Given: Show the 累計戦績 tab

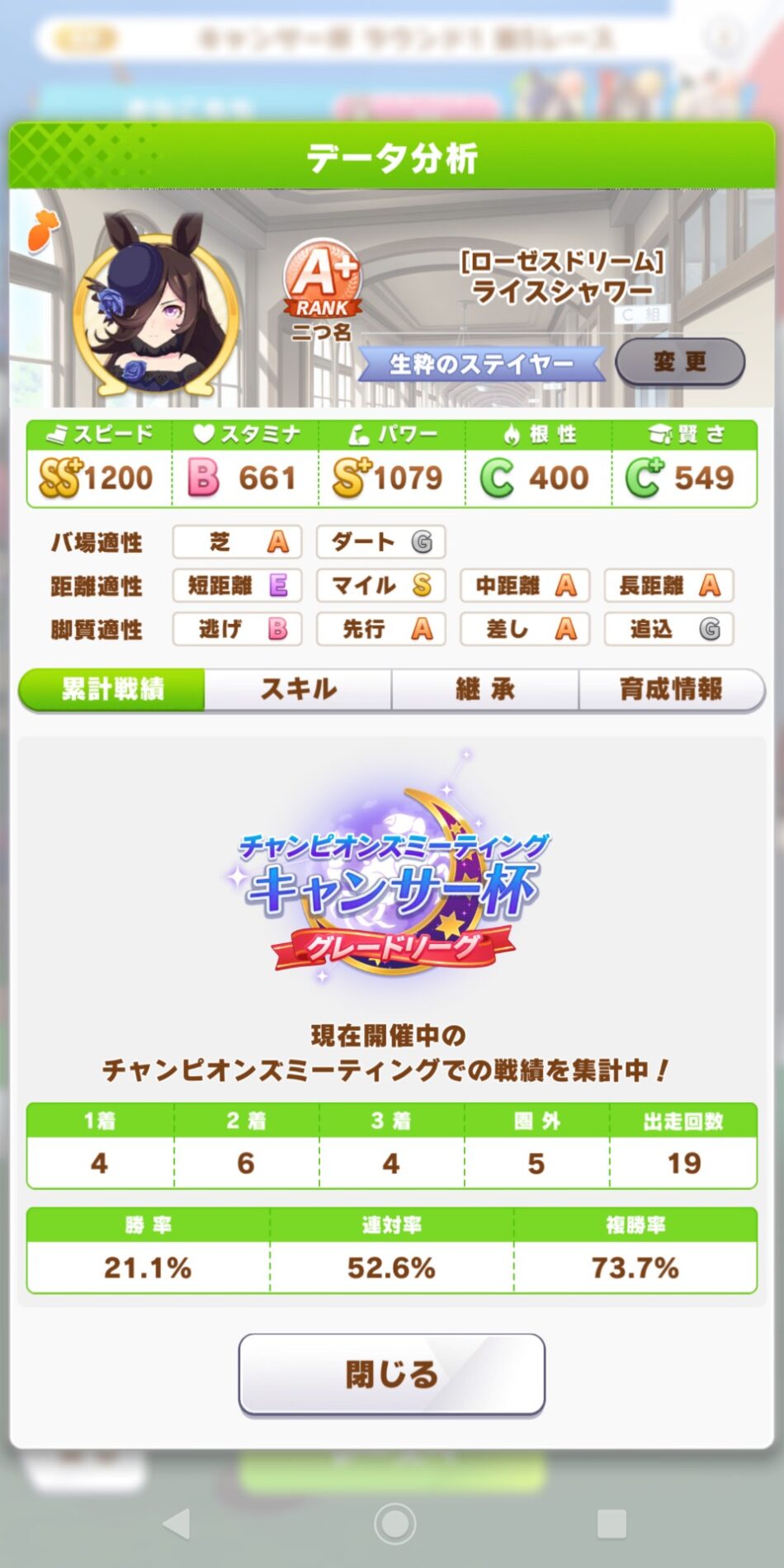Looking at the screenshot, I should [112, 689].
